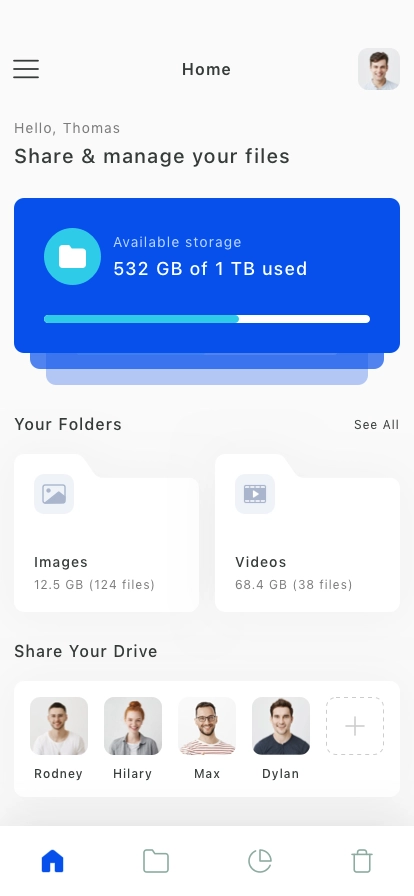Tap See All folders link
The image size is (414, 896).
click(x=376, y=425)
